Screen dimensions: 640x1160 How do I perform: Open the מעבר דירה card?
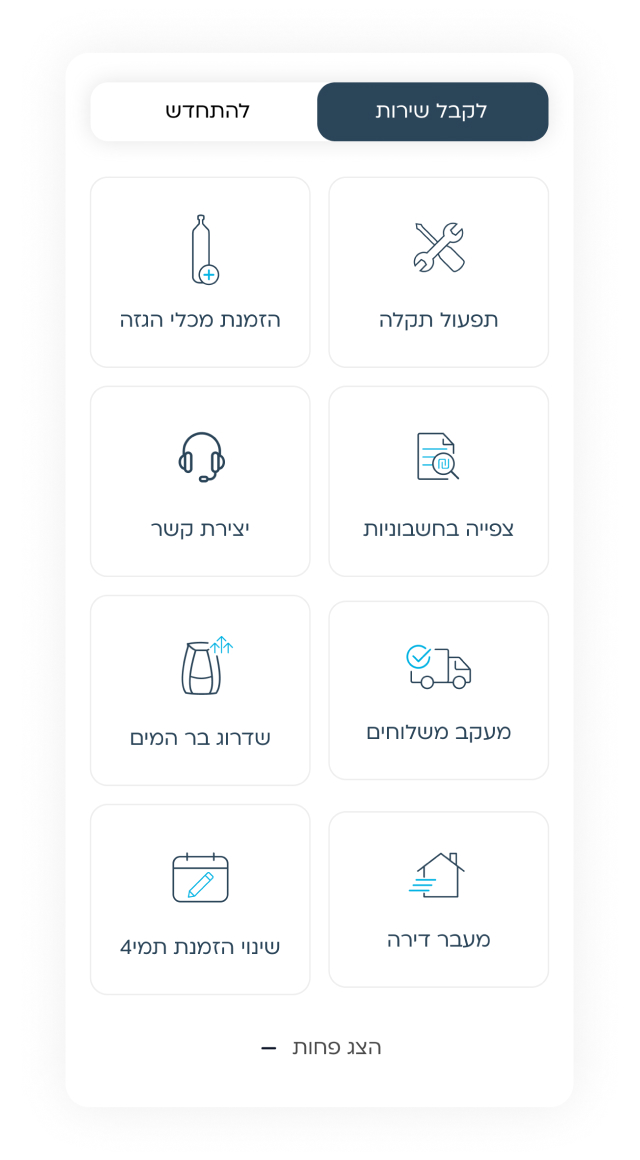click(x=439, y=900)
